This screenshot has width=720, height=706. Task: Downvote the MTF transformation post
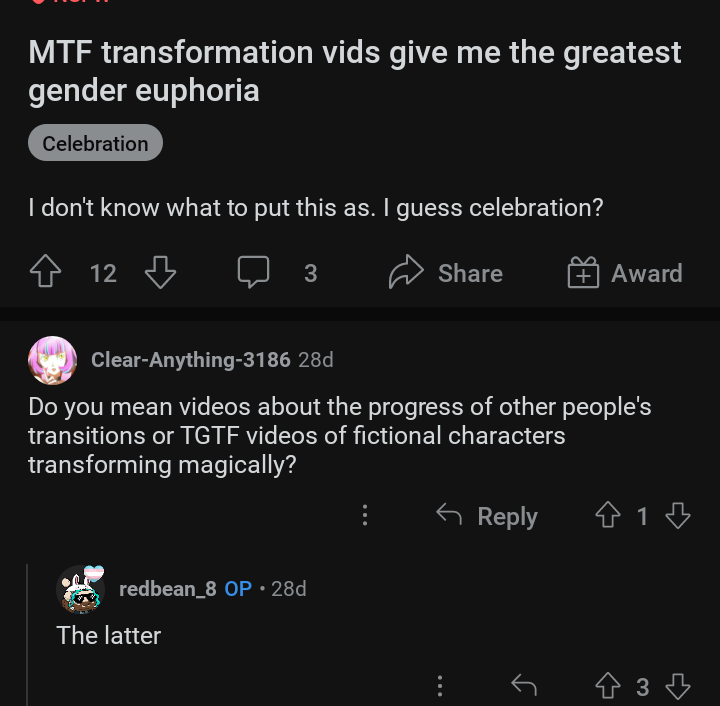[x=160, y=273]
